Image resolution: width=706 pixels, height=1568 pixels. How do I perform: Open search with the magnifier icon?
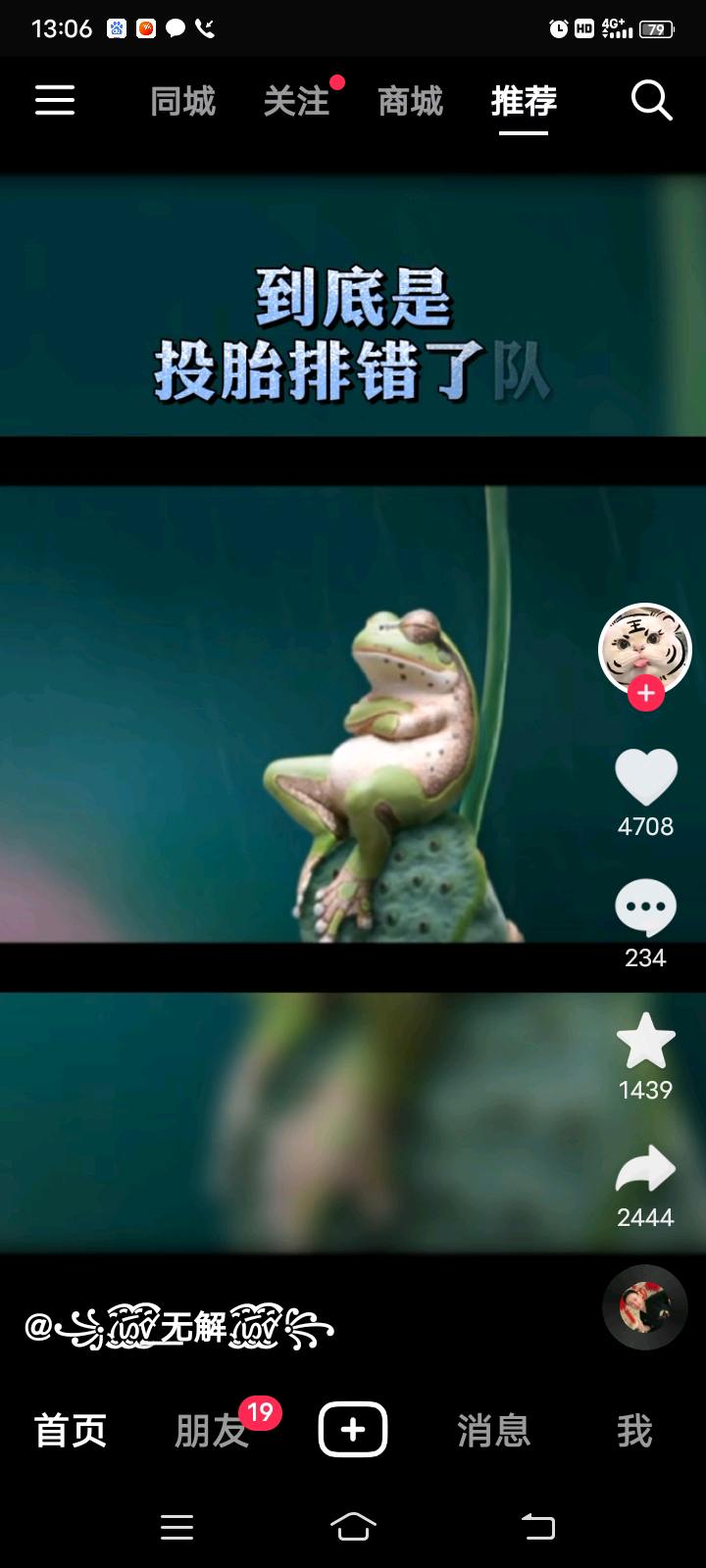click(651, 100)
